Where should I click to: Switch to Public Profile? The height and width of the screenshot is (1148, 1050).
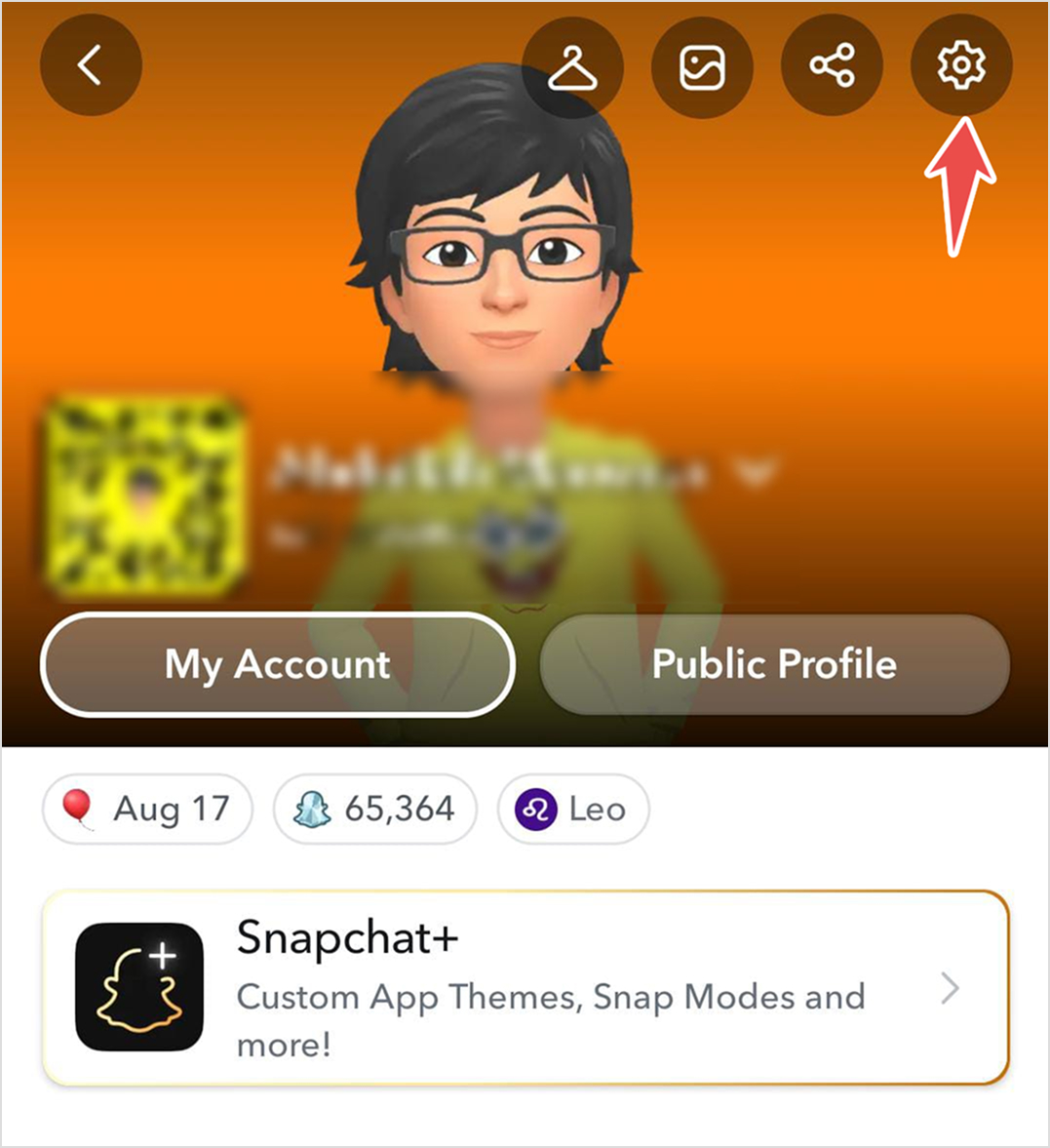coord(774,664)
